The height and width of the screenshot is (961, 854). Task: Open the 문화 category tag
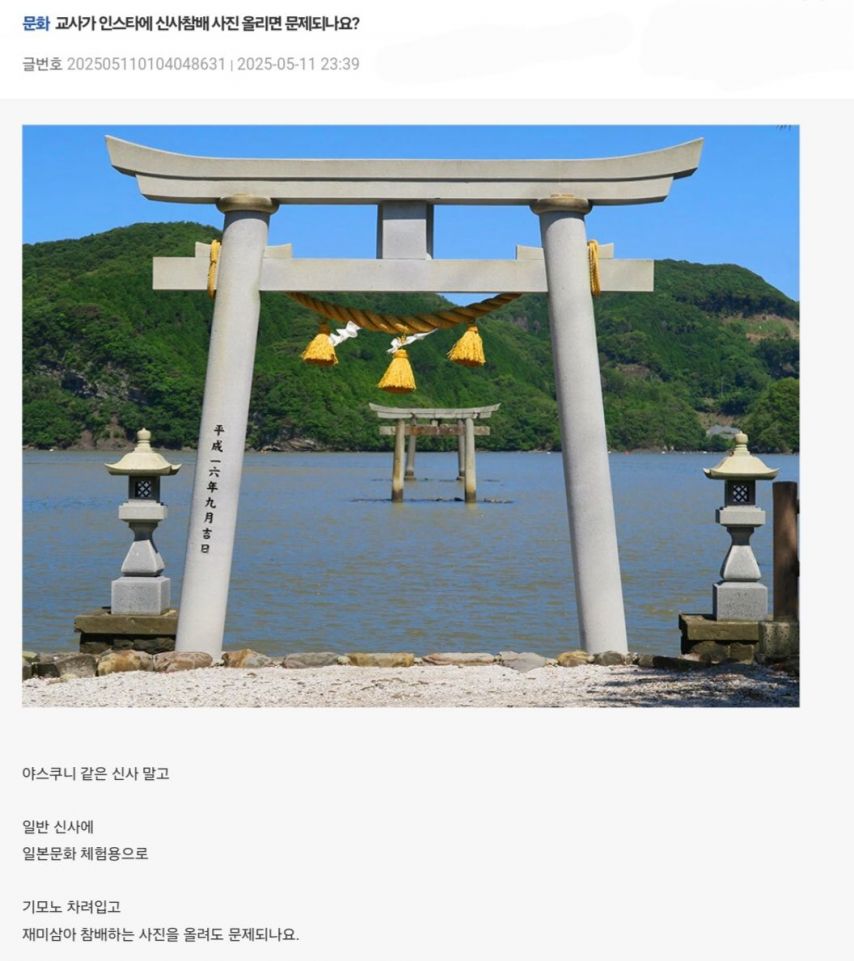coord(35,23)
